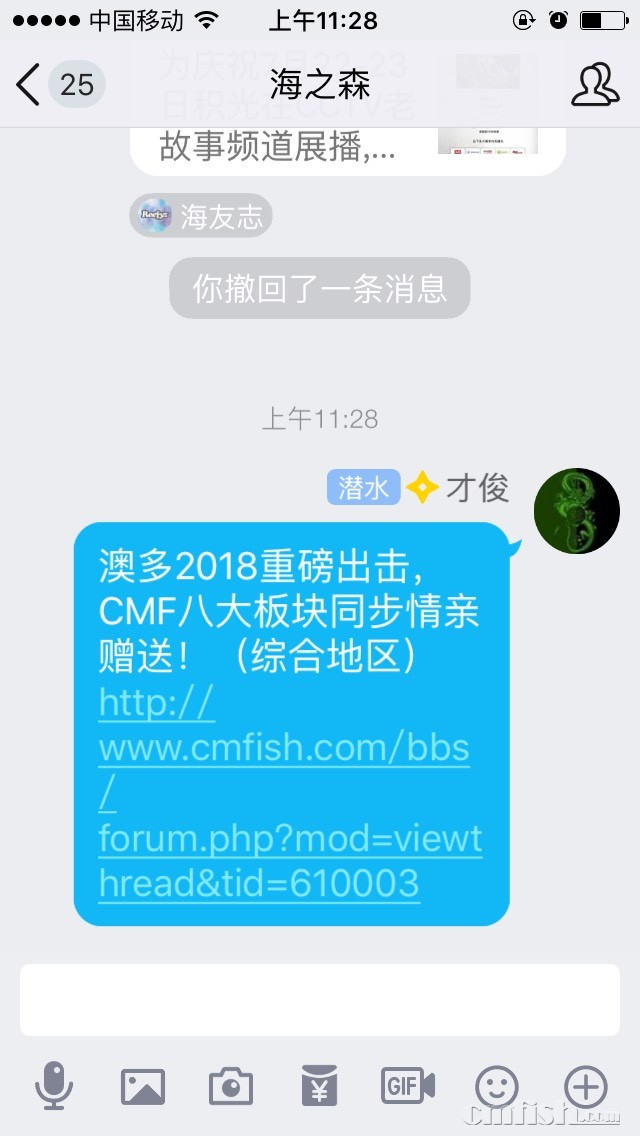640x1136 pixels.
Task: Open the 海友志 source tag
Action: point(201,216)
